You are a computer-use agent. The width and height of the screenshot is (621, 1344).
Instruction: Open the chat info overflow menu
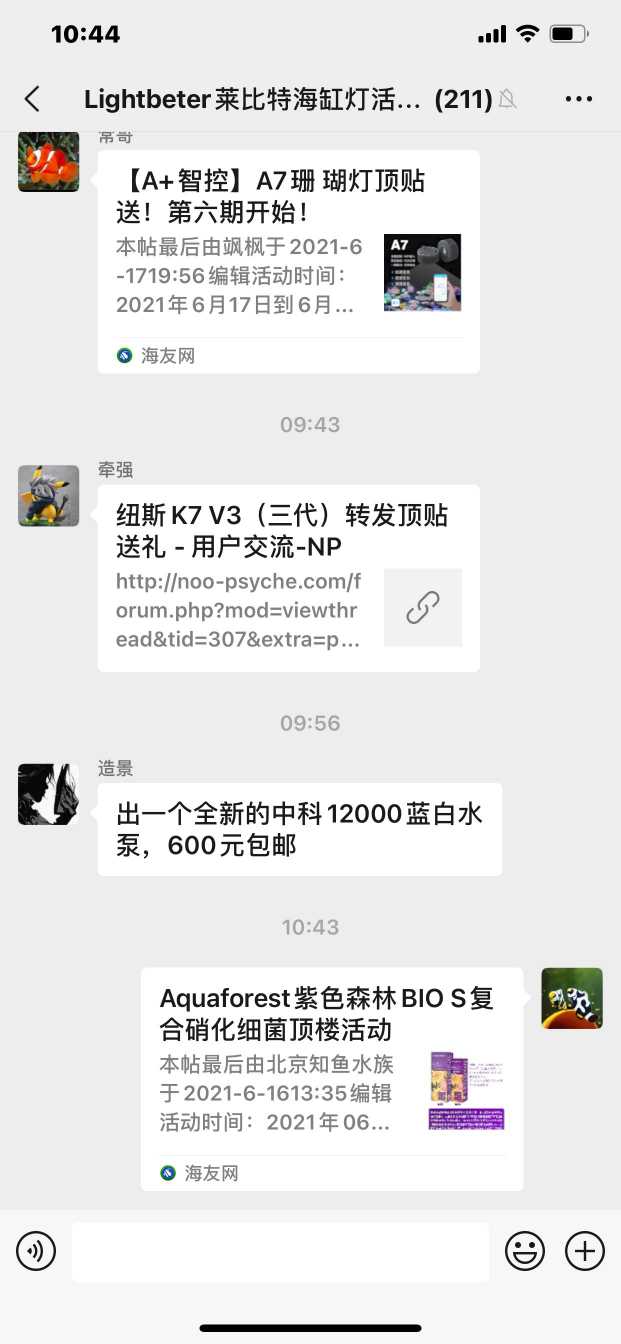click(579, 99)
